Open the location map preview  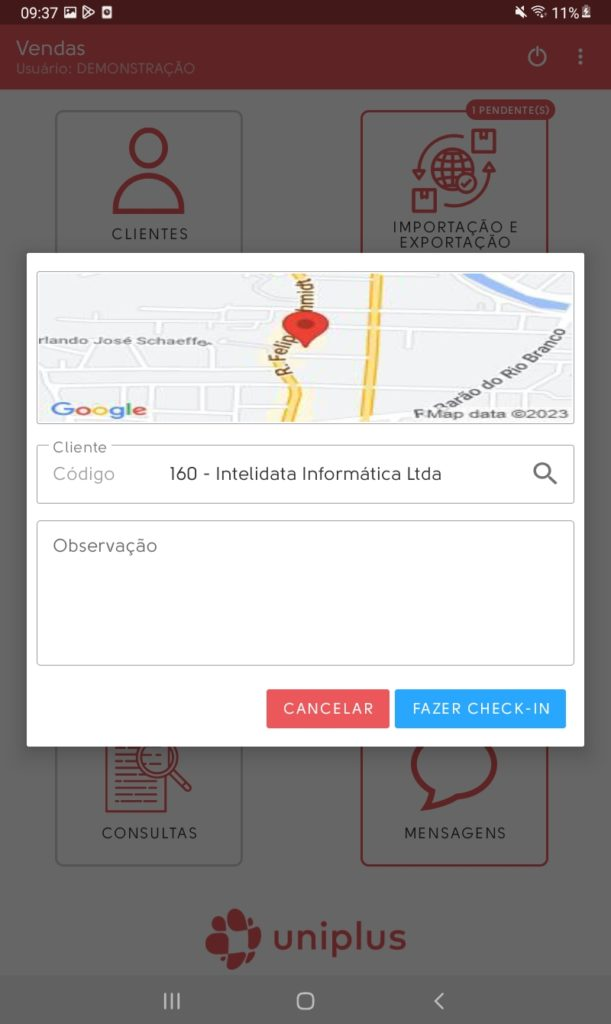coord(305,347)
